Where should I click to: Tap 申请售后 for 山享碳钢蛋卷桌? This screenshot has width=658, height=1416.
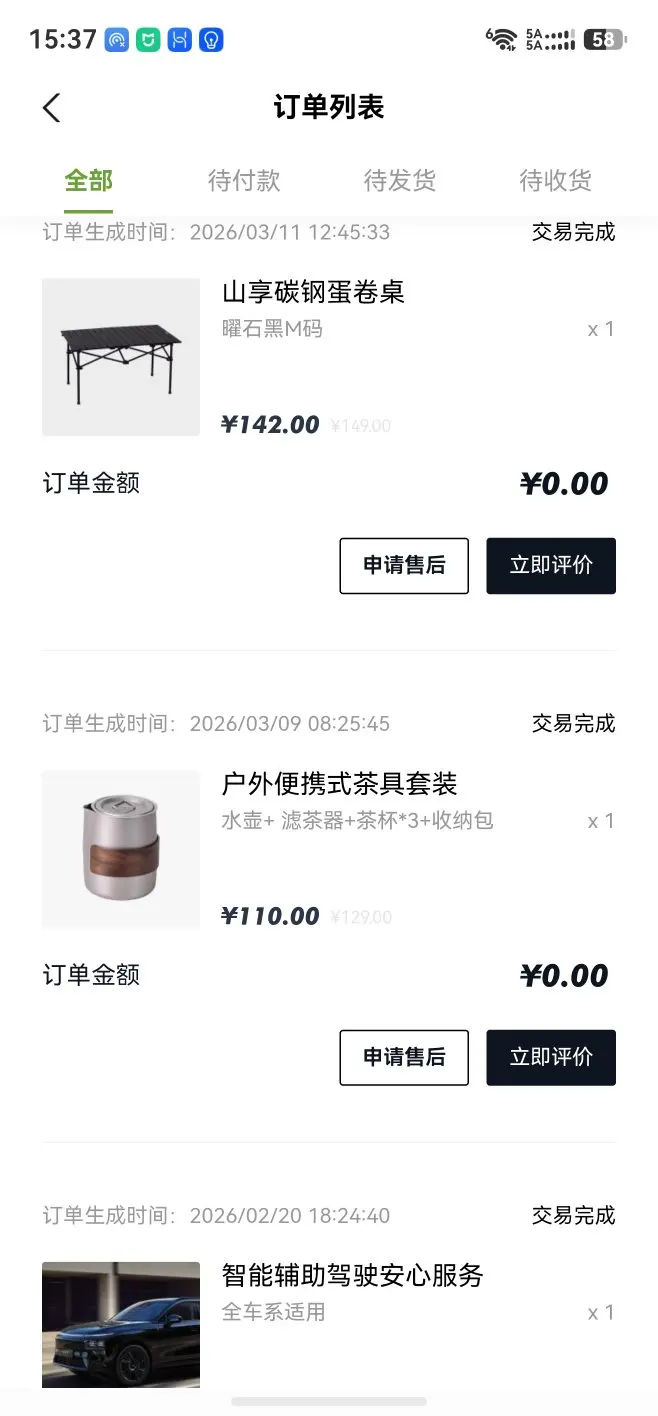[404, 566]
